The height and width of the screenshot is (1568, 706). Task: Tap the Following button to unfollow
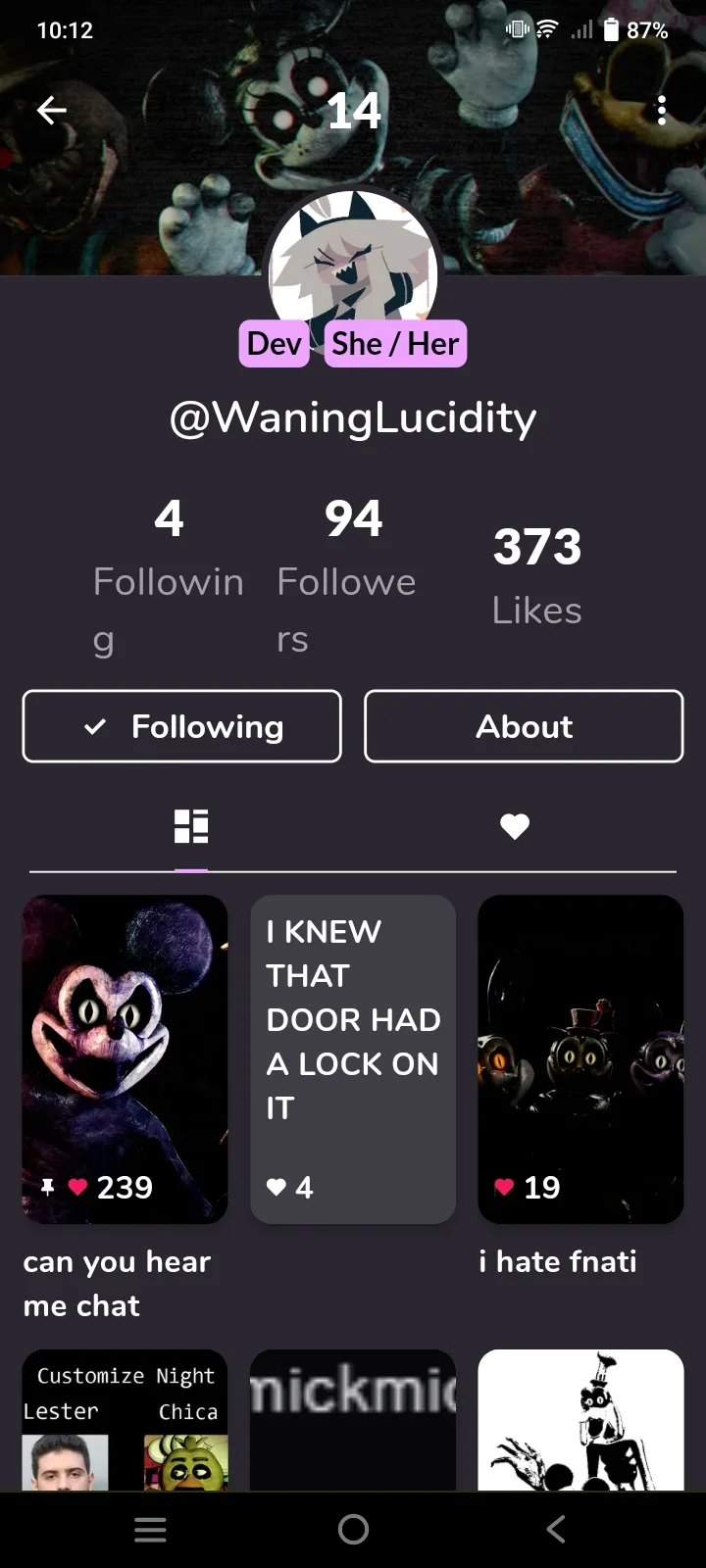click(182, 726)
